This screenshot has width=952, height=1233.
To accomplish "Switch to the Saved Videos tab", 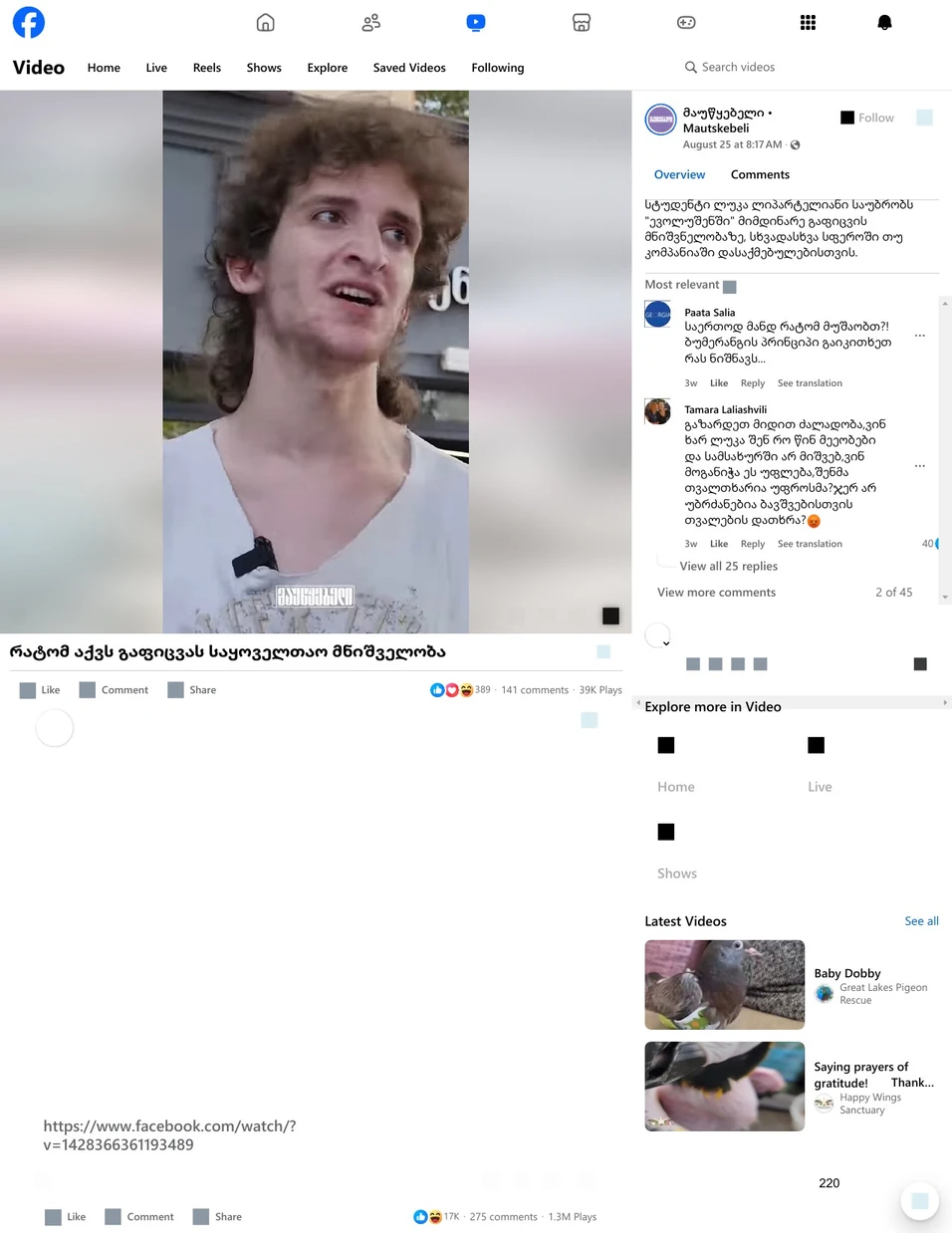I will coord(408,68).
